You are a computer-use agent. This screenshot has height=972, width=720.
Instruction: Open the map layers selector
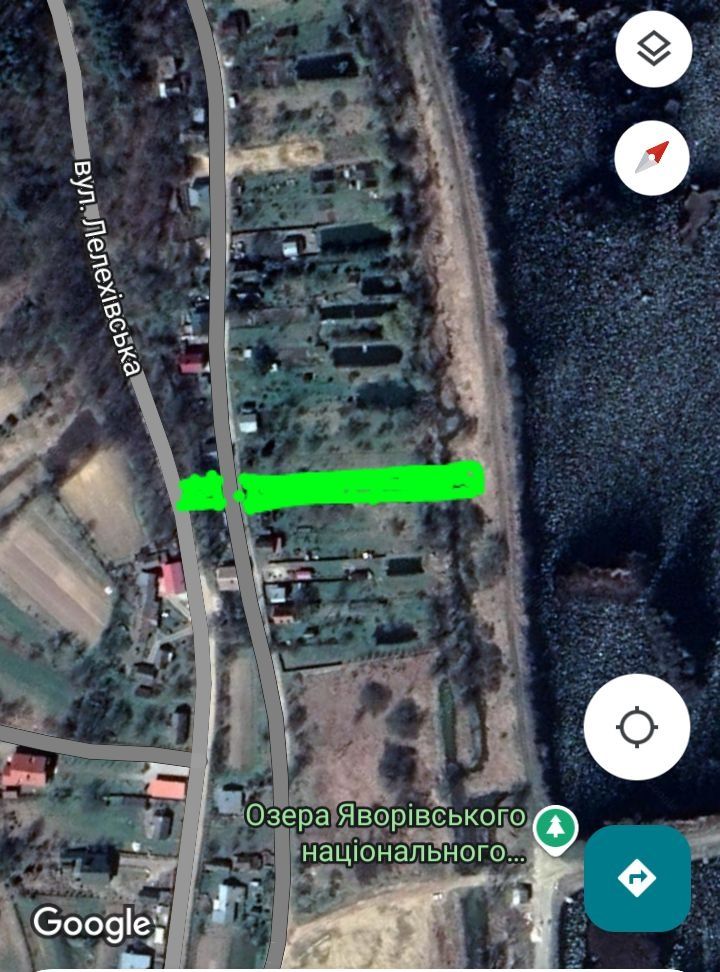pyautogui.click(x=653, y=48)
